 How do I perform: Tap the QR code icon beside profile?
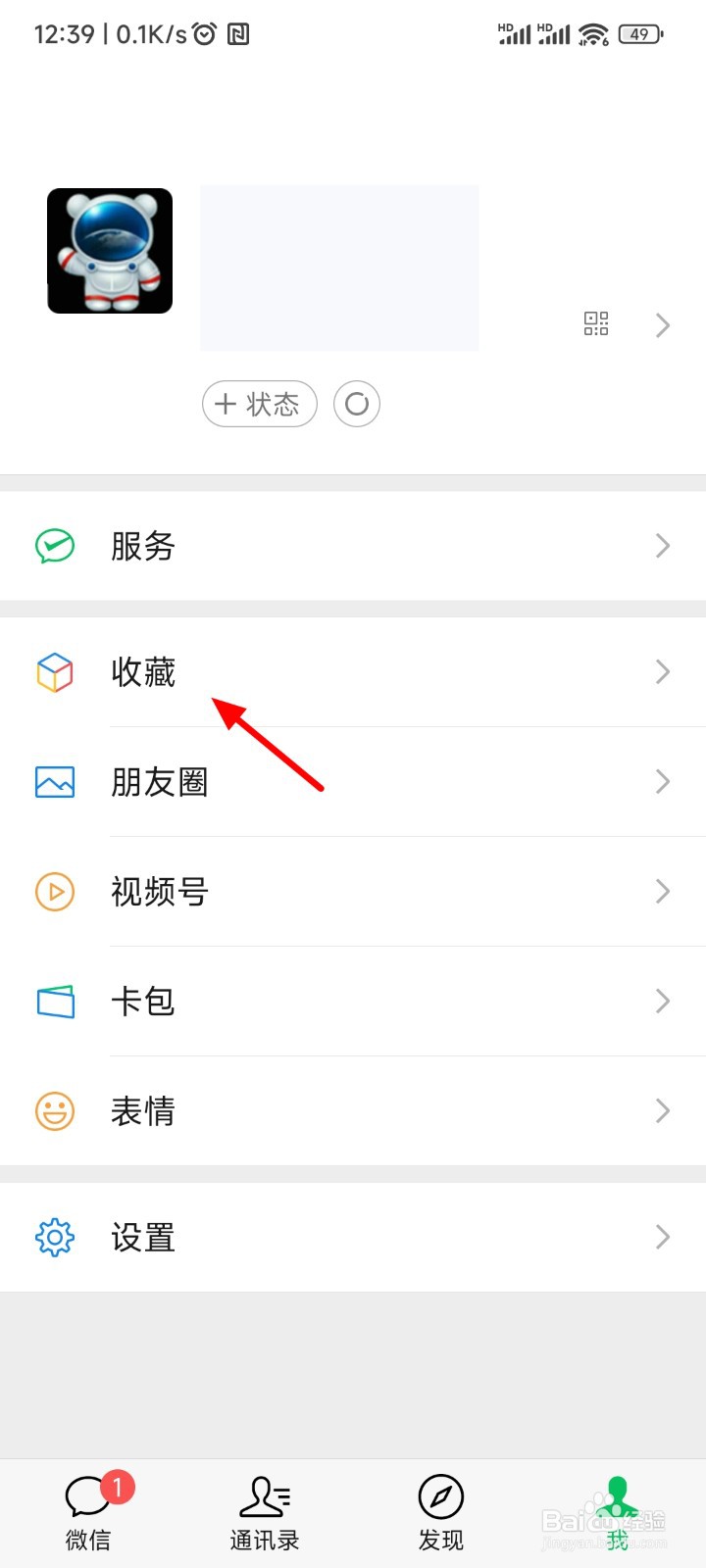pos(596,323)
